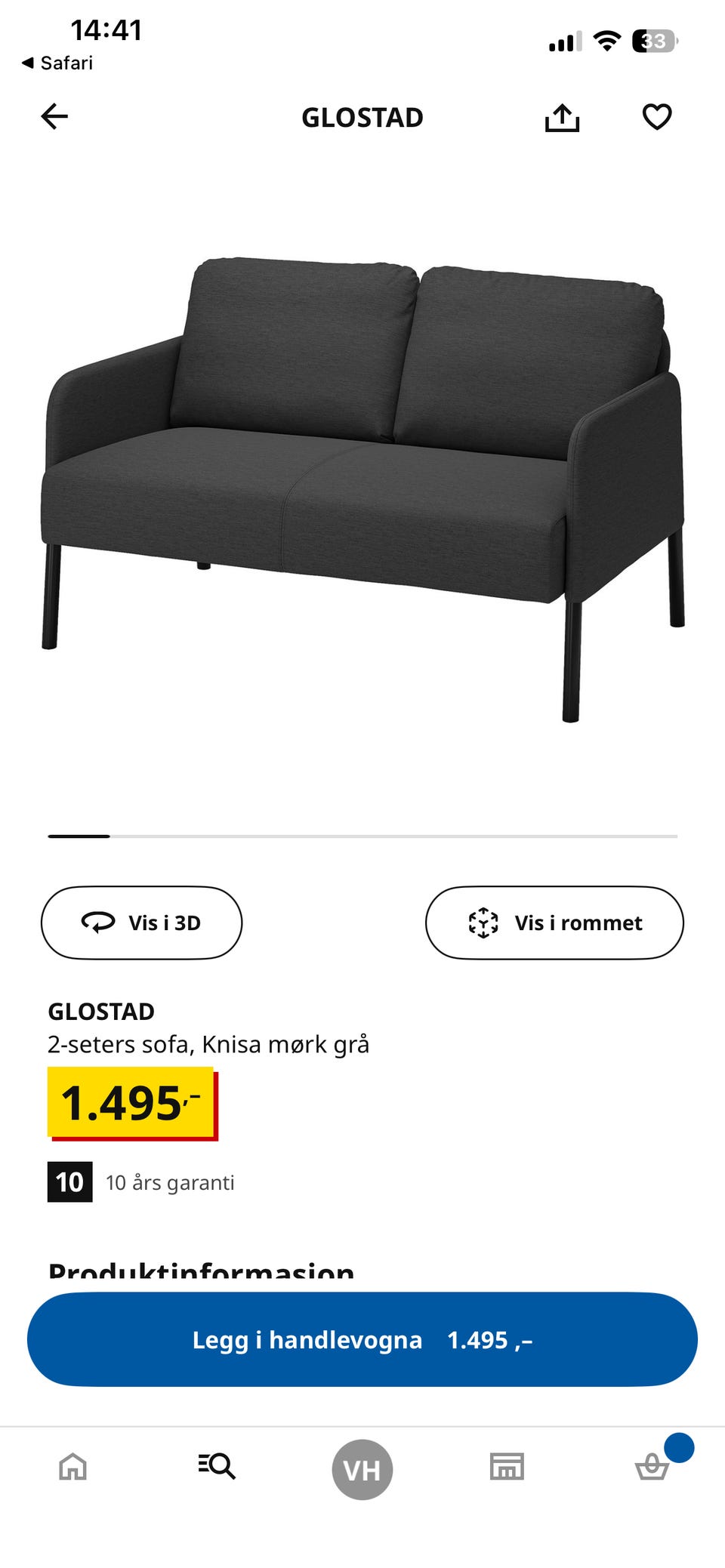Open the VH profile avatar
725x1568 pixels.
362,1468
